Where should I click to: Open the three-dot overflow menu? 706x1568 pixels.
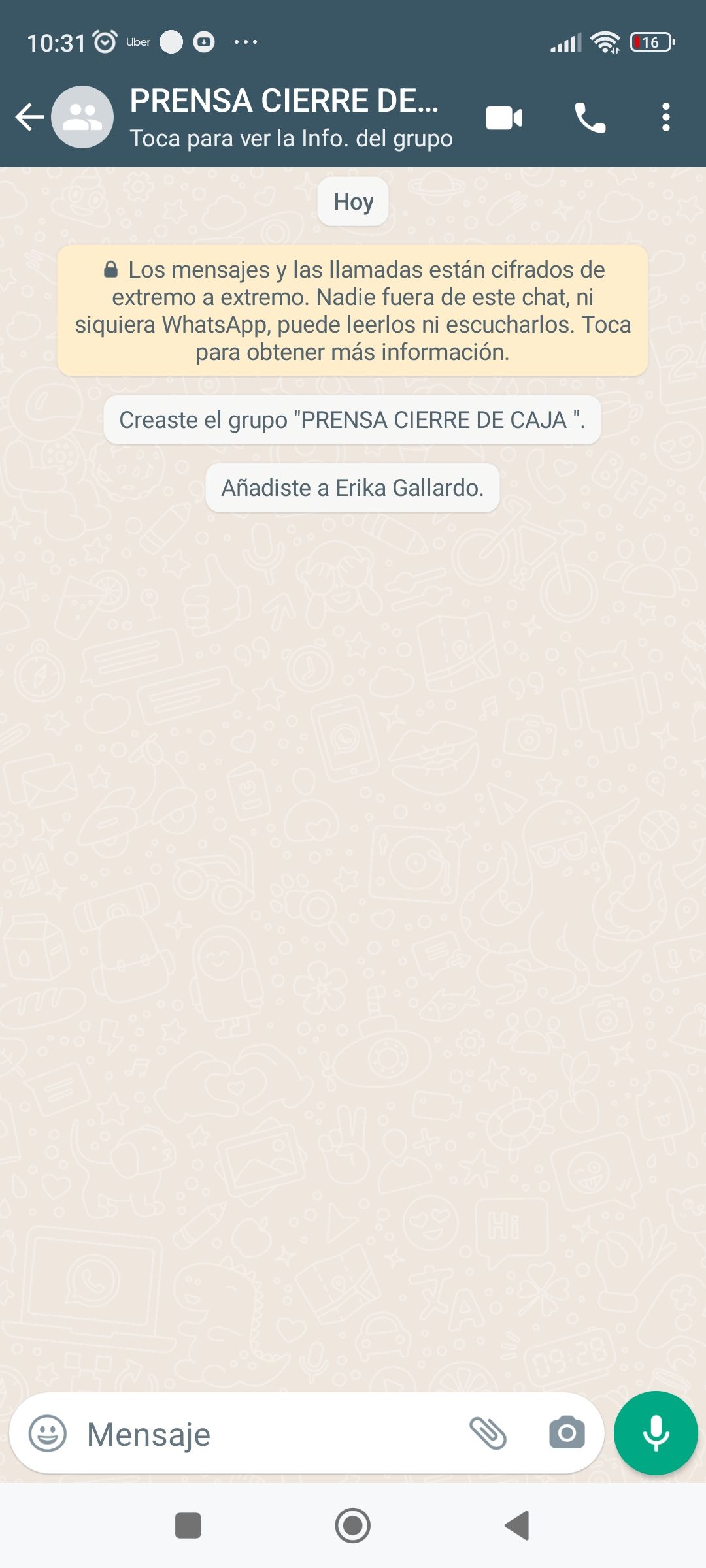666,118
